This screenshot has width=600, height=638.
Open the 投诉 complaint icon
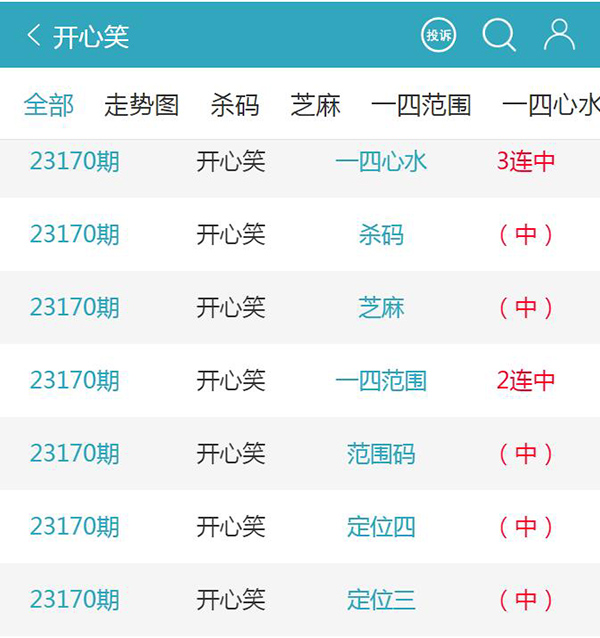438,35
